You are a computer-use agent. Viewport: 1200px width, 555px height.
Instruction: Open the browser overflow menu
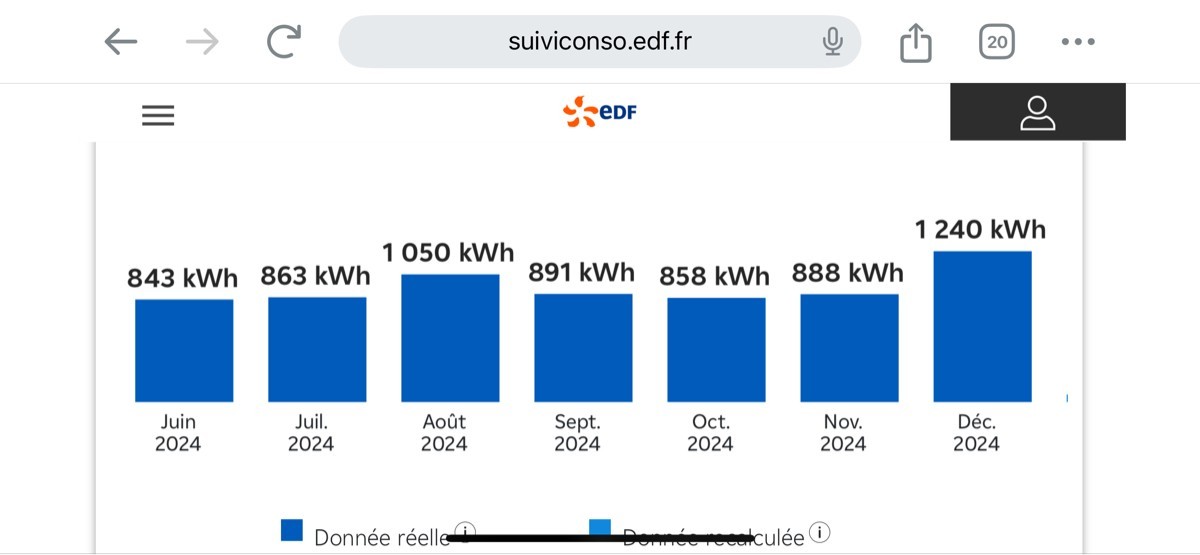[x=1078, y=42]
